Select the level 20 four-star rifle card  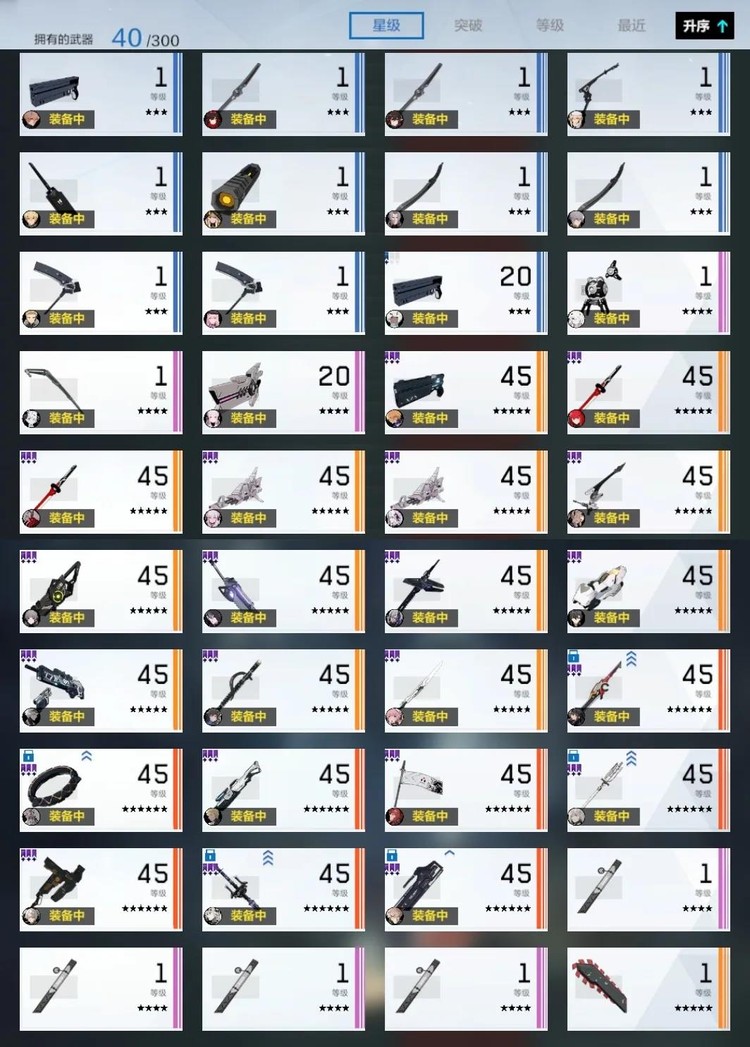point(284,392)
